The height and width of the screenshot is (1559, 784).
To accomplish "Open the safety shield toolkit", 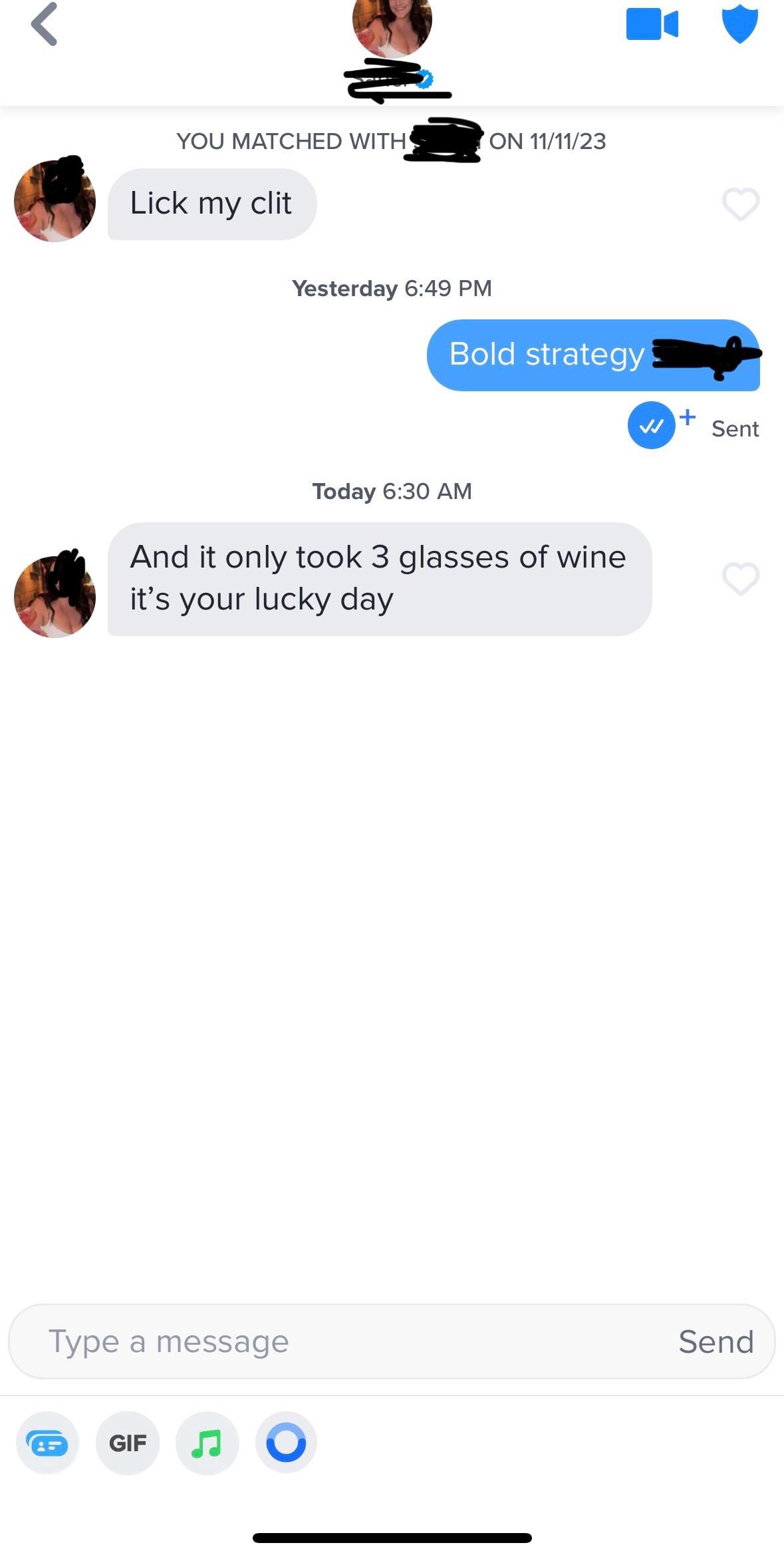I will 740,25.
